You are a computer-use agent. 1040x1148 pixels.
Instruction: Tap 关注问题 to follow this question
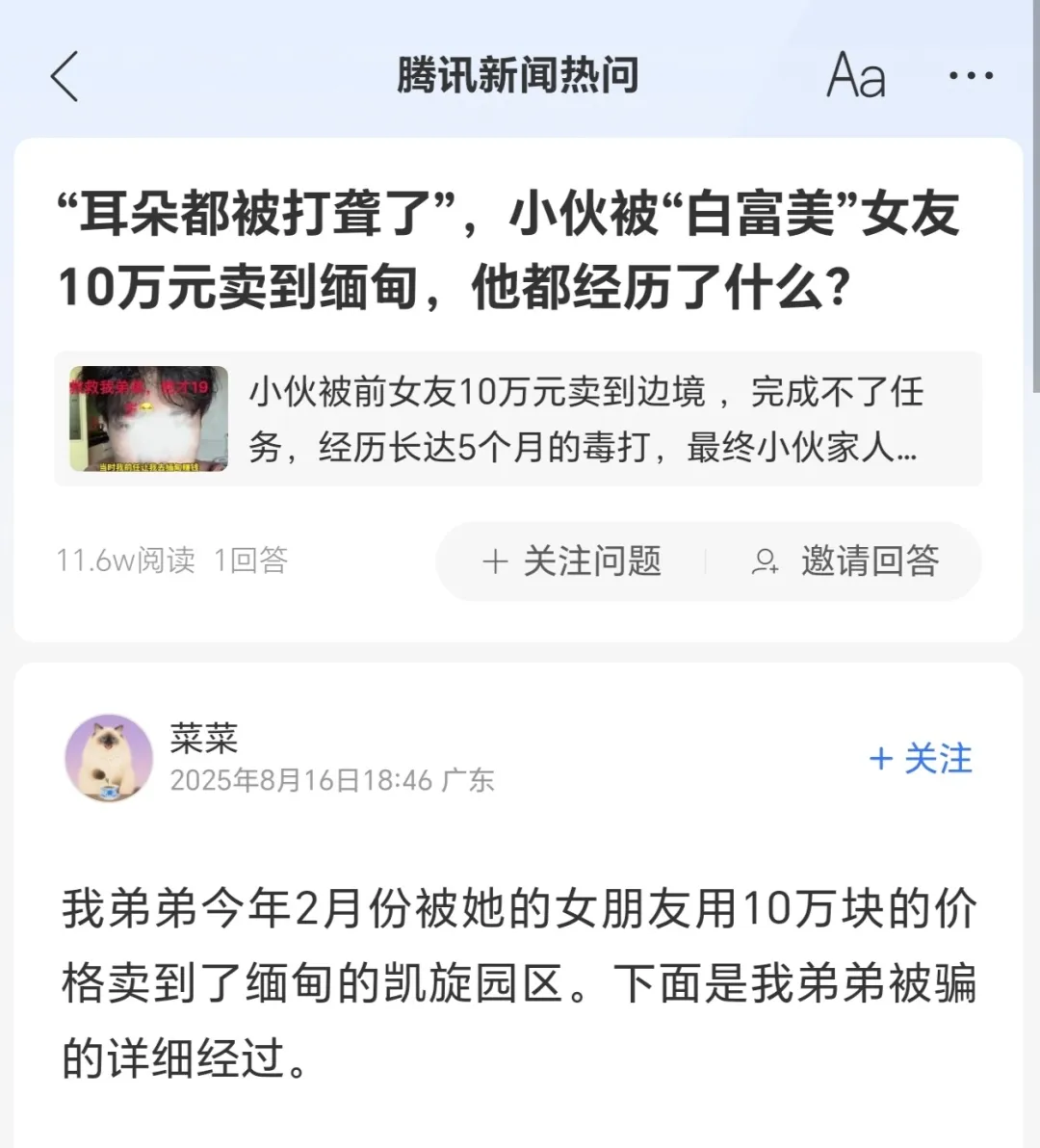click(572, 561)
